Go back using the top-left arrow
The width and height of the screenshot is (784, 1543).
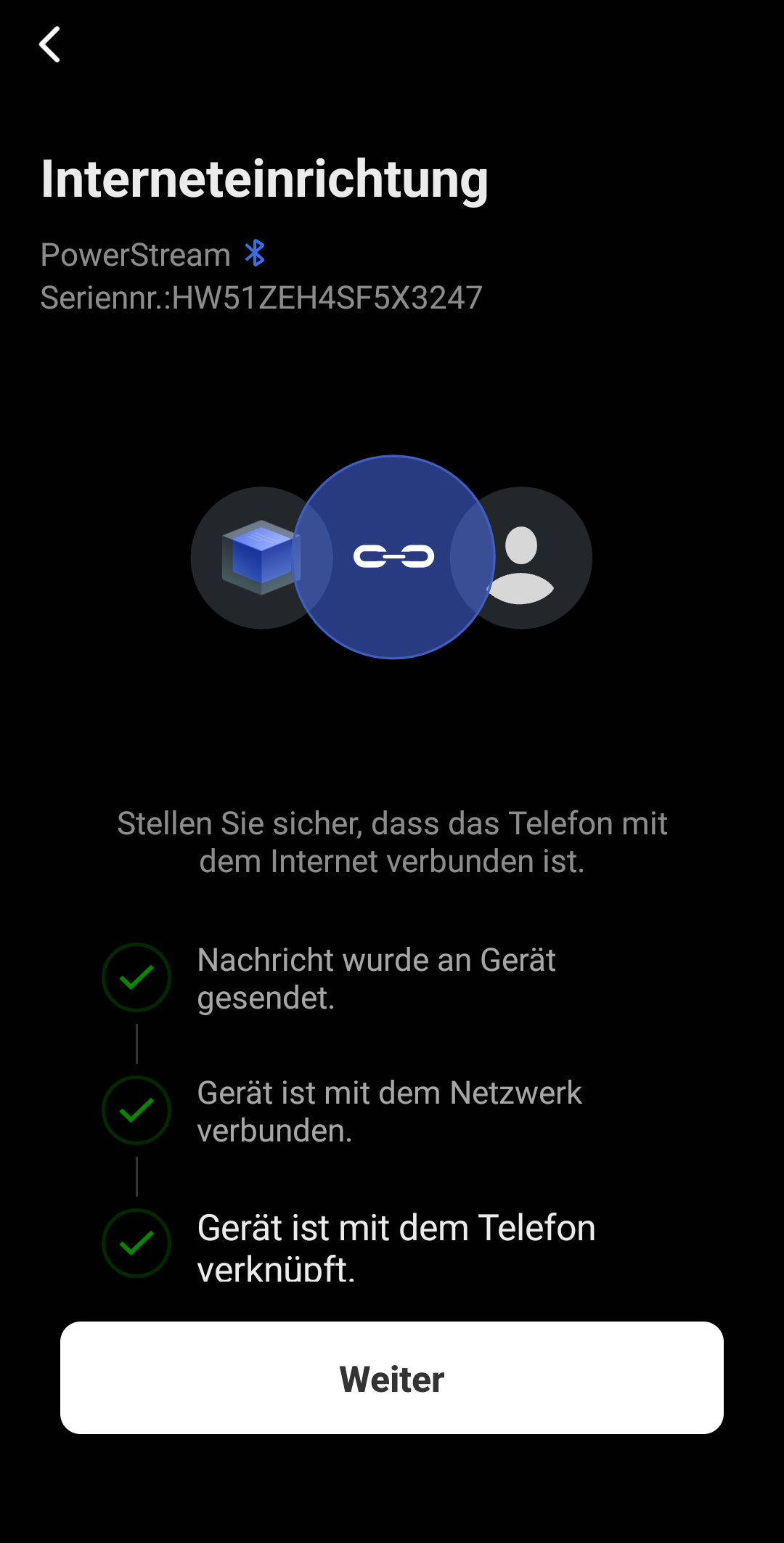pyautogui.click(x=49, y=45)
